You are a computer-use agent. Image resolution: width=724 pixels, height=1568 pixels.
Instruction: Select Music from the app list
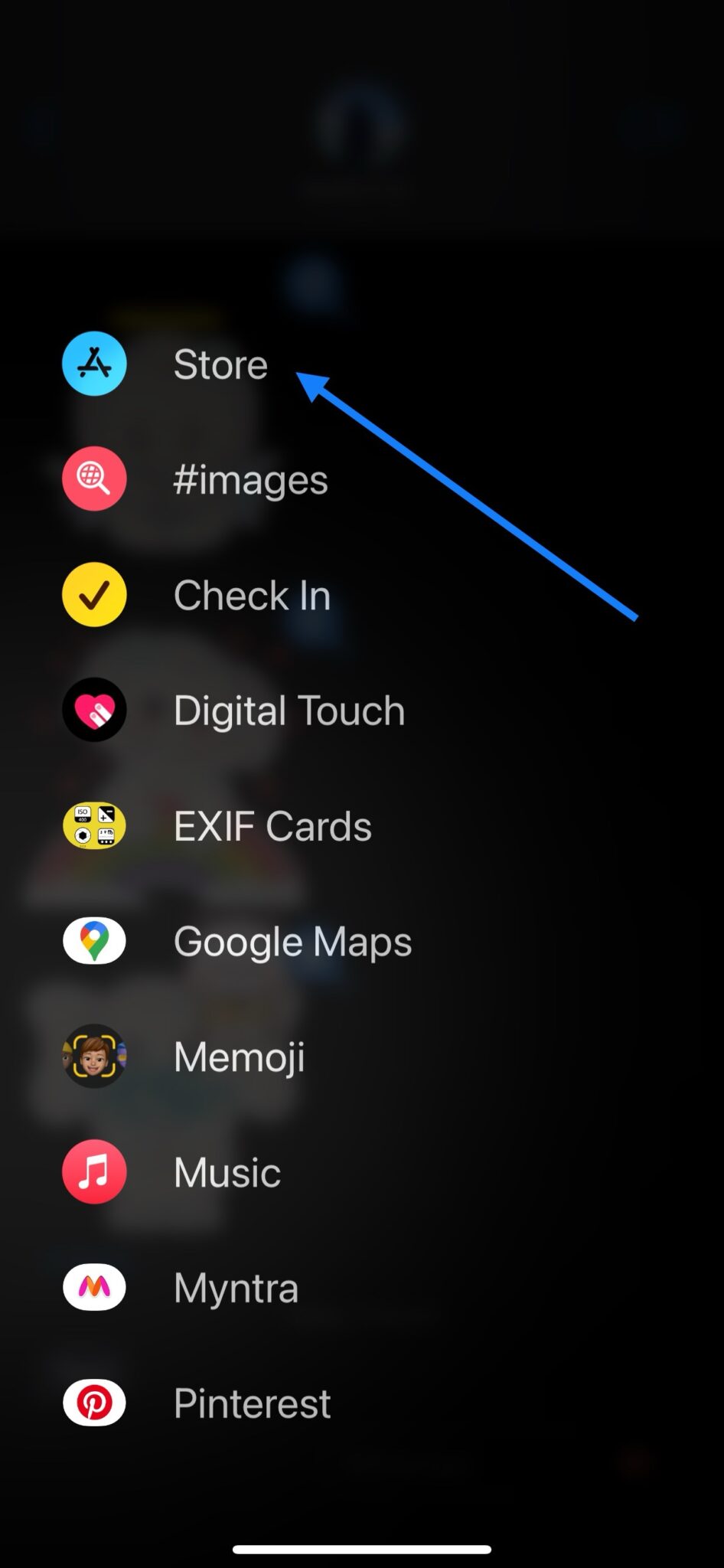point(227,1172)
